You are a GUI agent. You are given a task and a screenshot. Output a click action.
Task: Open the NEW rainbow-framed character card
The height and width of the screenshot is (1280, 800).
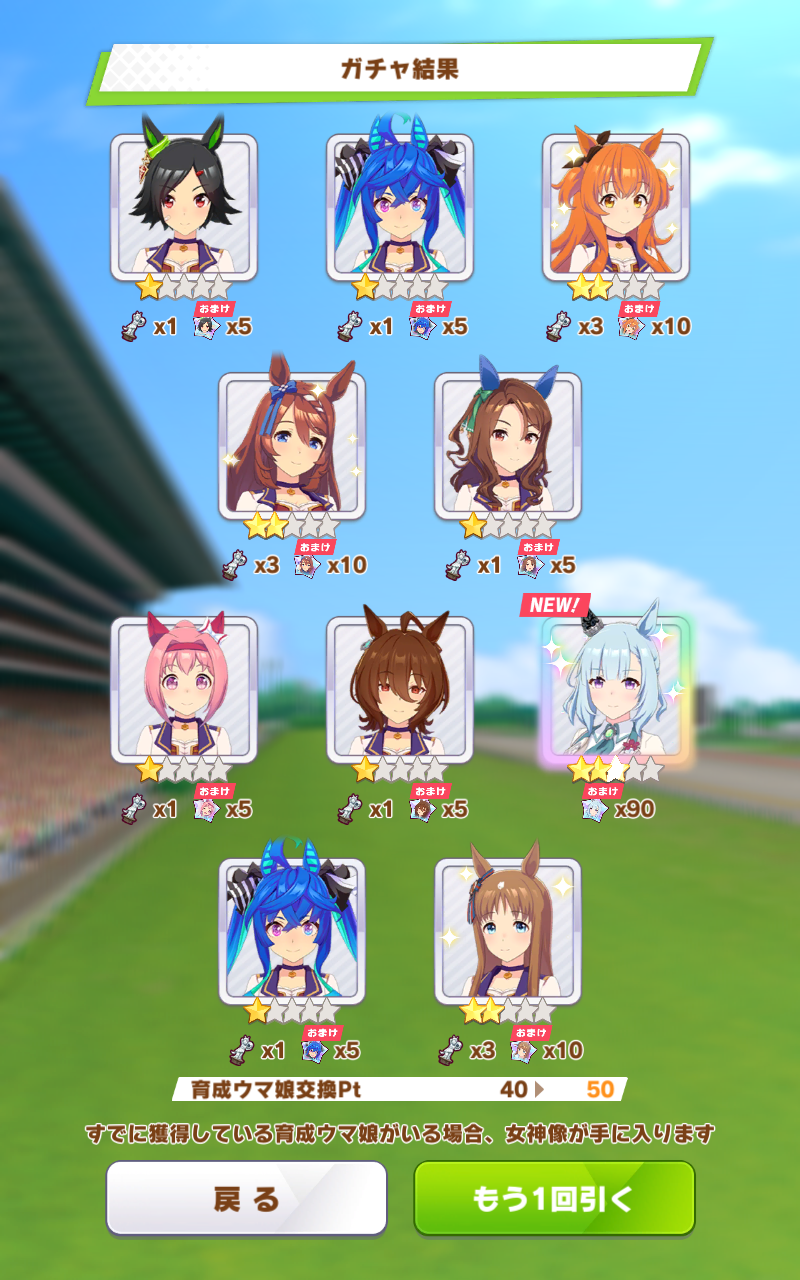615,690
